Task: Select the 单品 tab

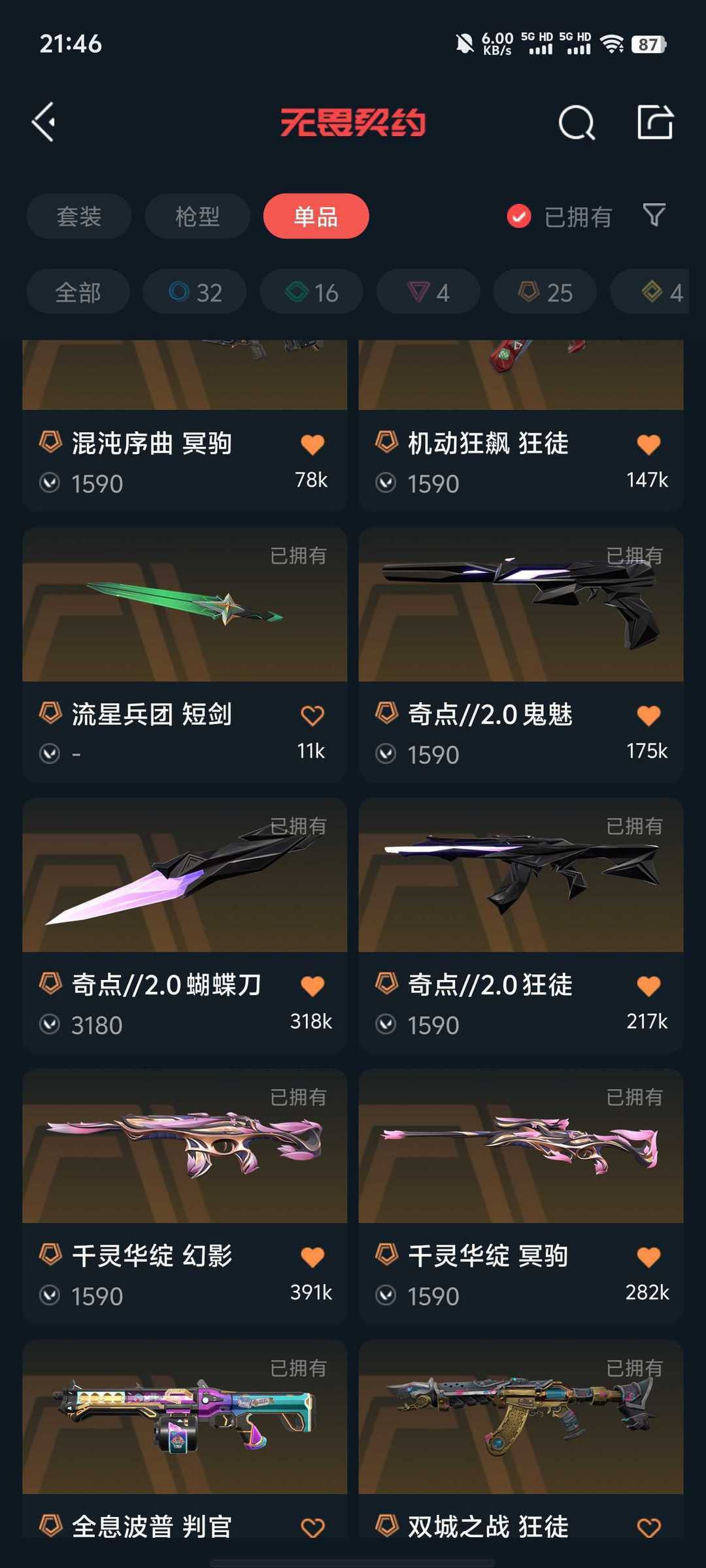Action: click(316, 216)
